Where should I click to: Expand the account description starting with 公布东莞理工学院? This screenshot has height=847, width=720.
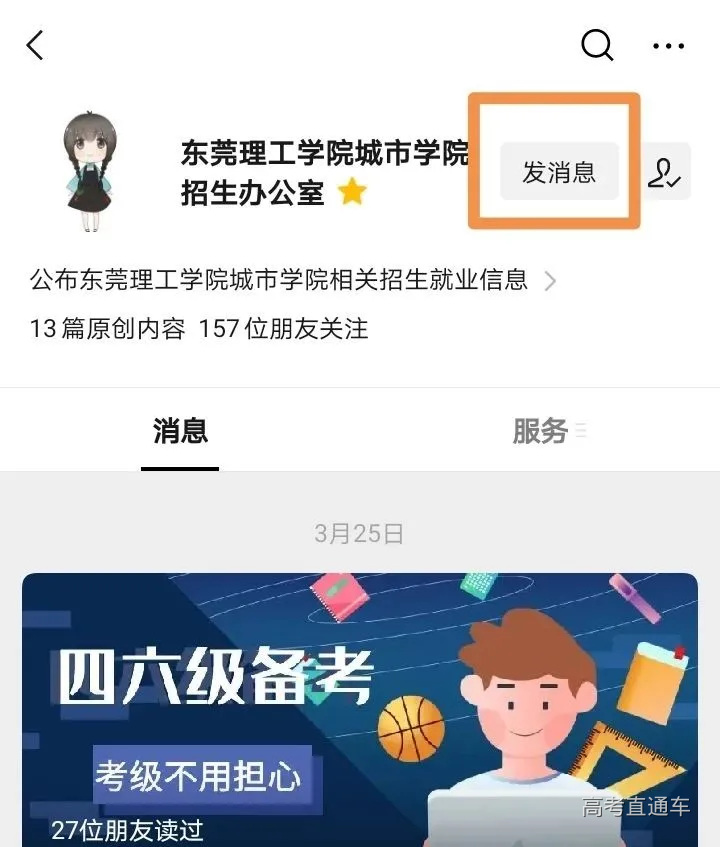pos(290,280)
